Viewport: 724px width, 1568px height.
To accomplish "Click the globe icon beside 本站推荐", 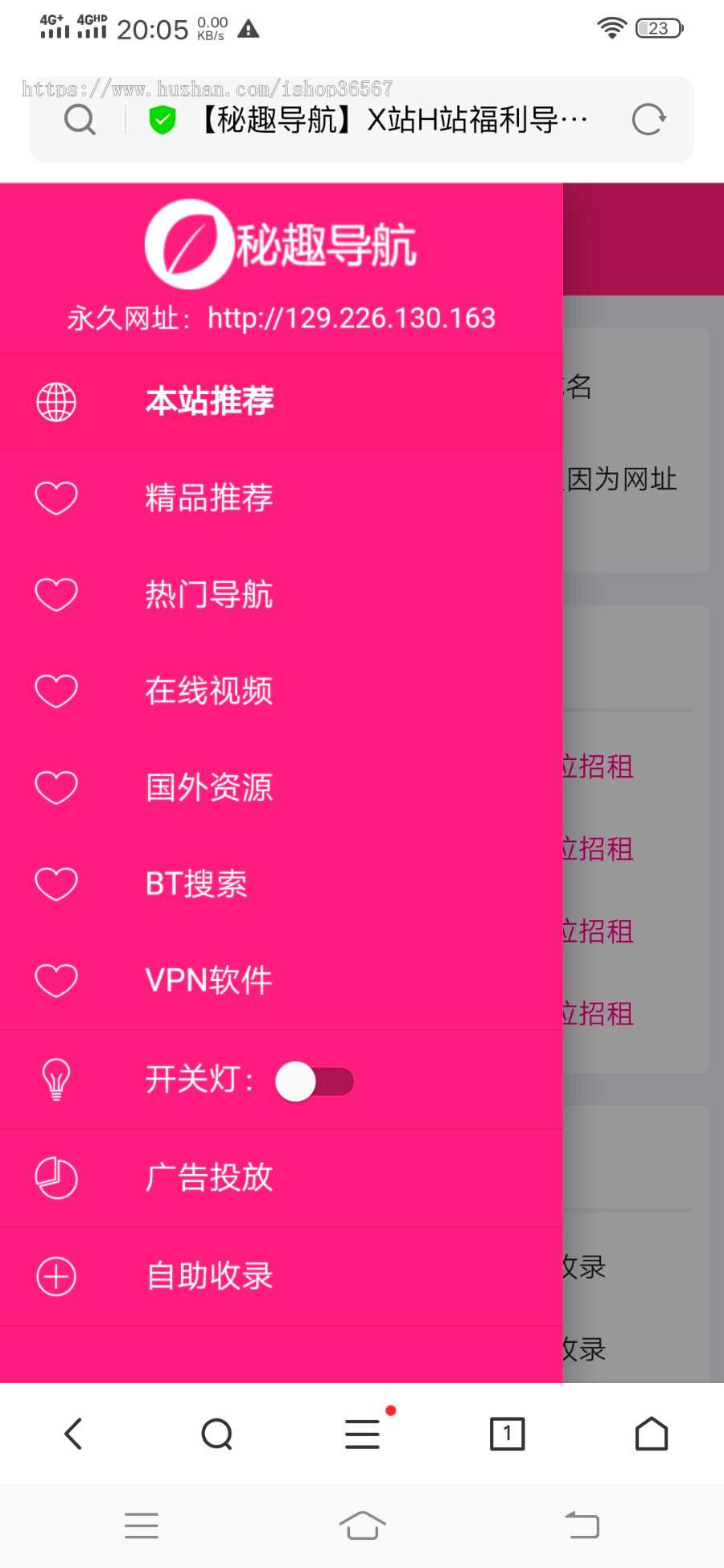I will tap(55, 400).
